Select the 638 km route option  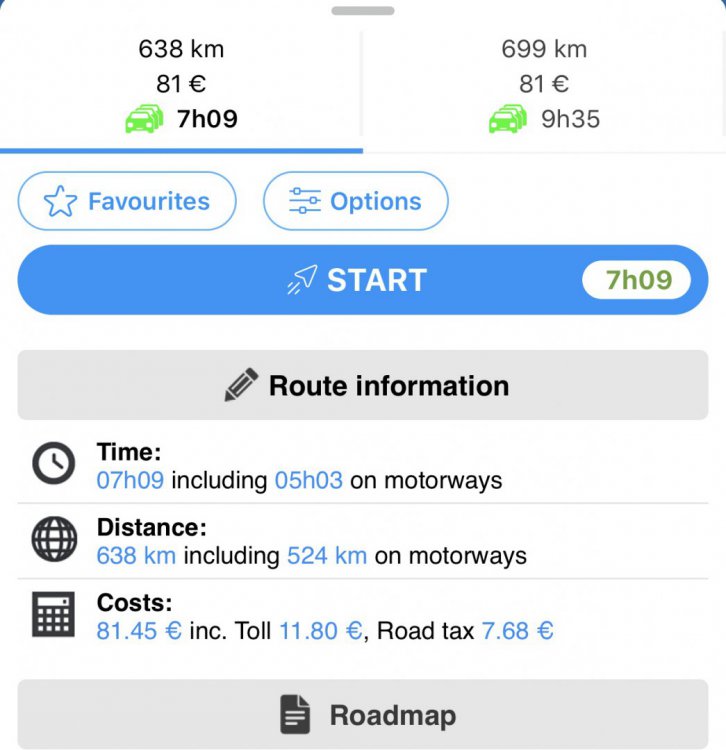tap(181, 85)
